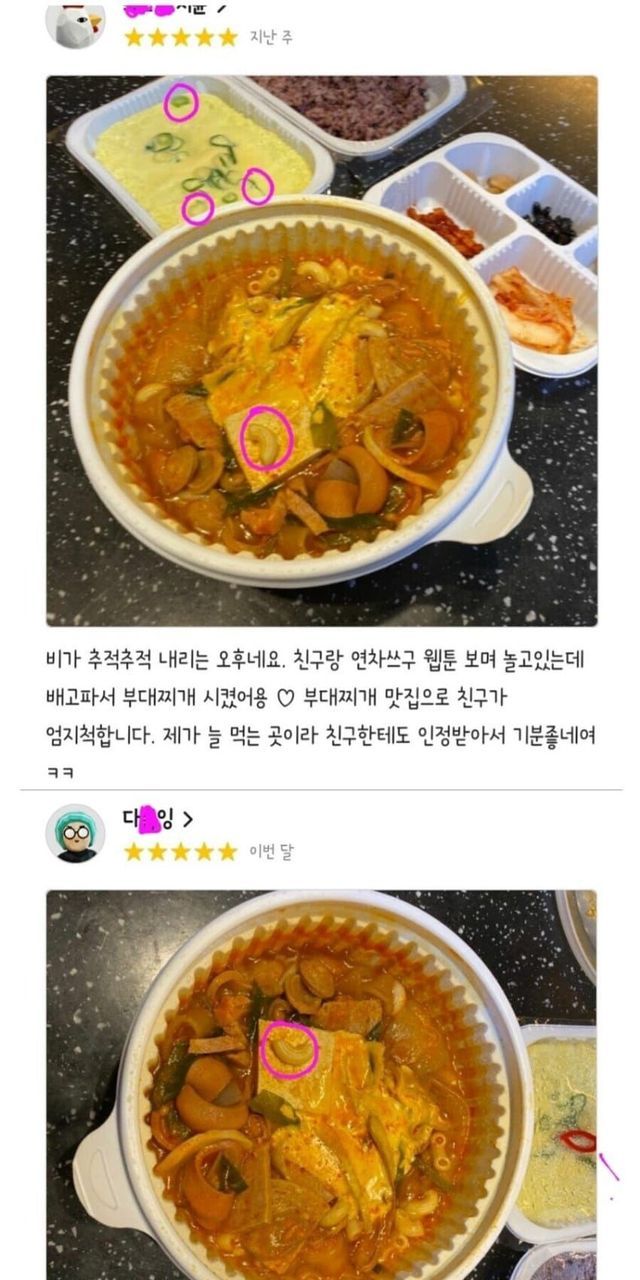Enlarge the review photo posted 지난 주
Screen dimensions: 640x1280
[x=321, y=350]
